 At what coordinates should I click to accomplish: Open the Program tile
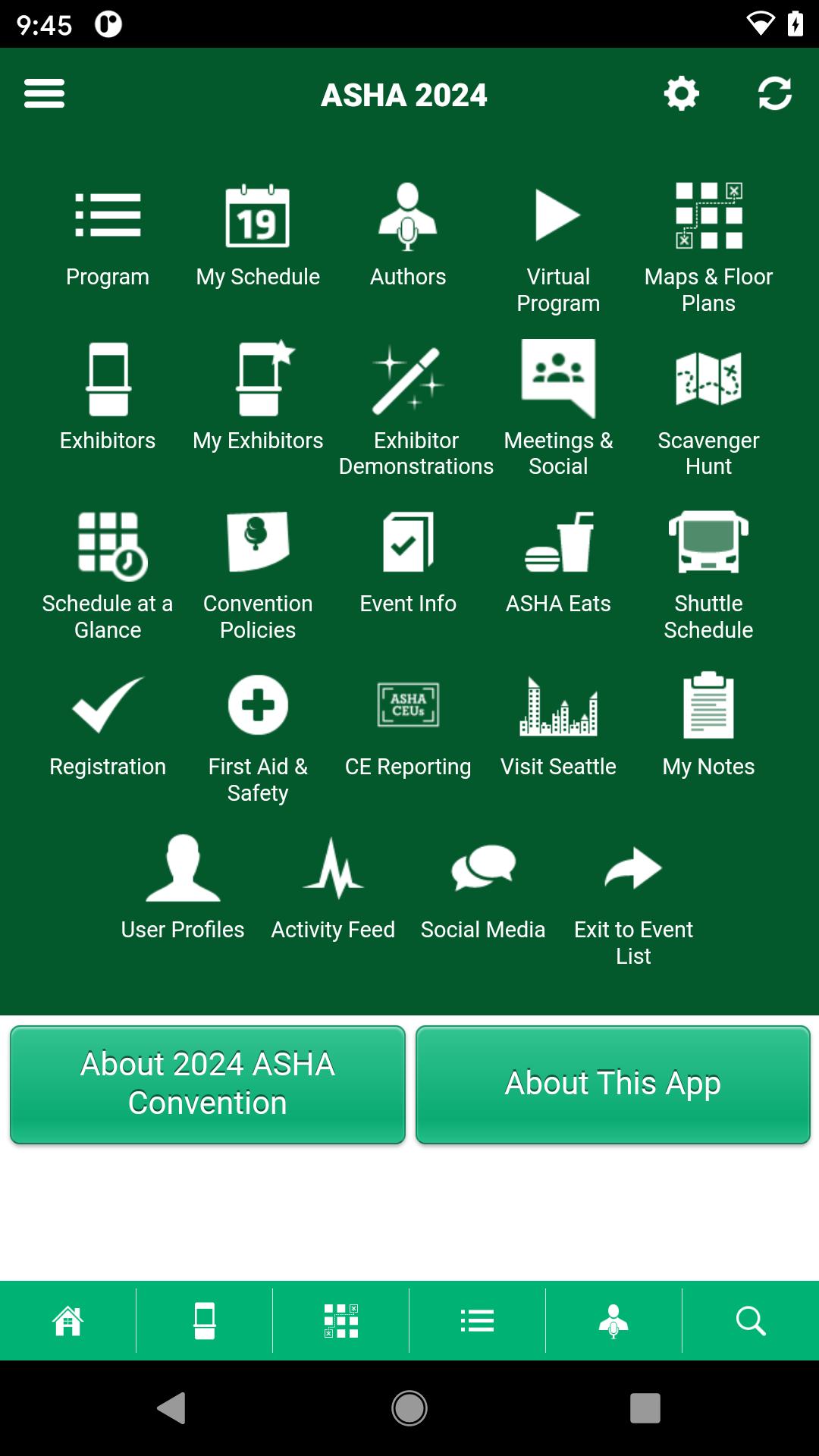click(108, 237)
